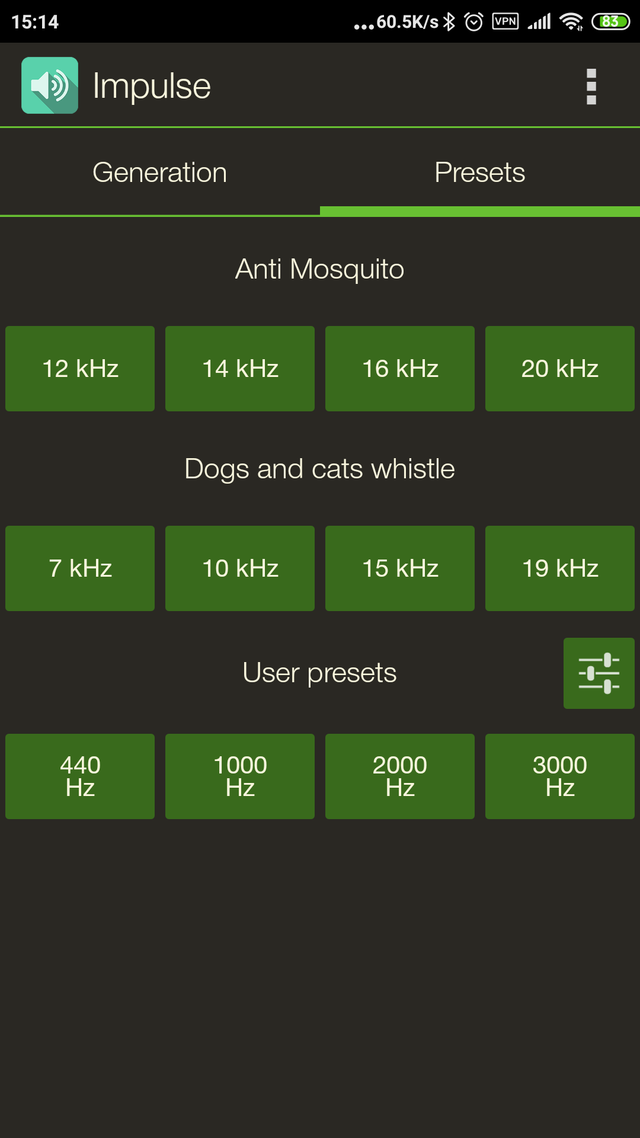Choose the 2000 Hz user preset
This screenshot has width=640, height=1138.
coord(400,776)
